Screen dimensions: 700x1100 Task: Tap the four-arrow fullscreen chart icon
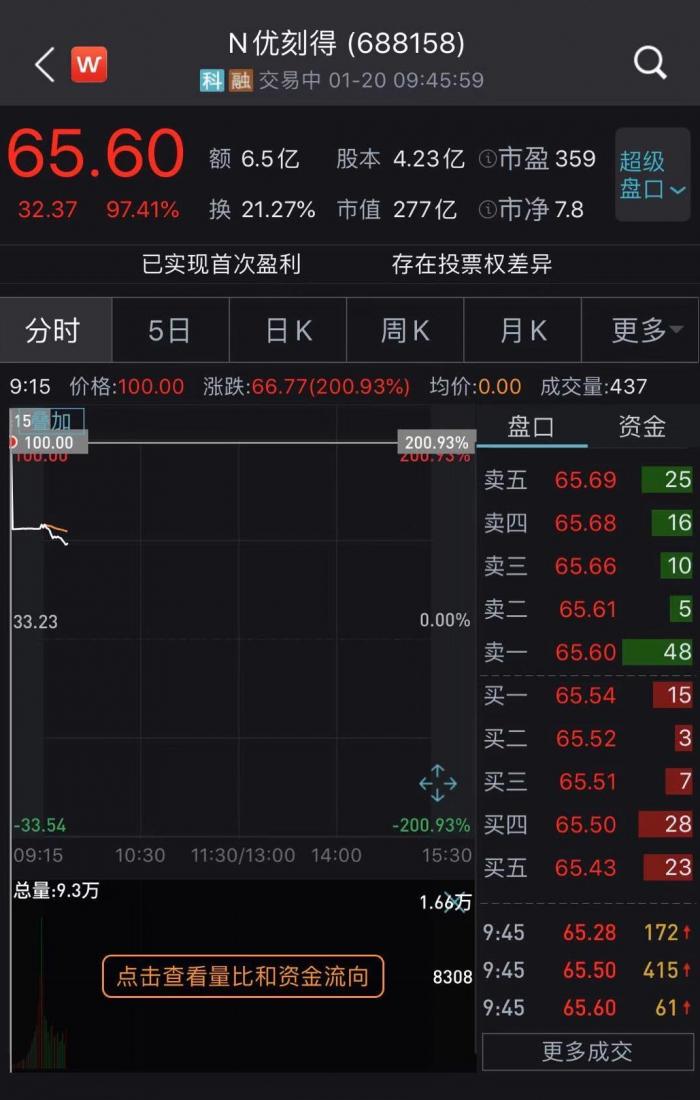point(438,784)
